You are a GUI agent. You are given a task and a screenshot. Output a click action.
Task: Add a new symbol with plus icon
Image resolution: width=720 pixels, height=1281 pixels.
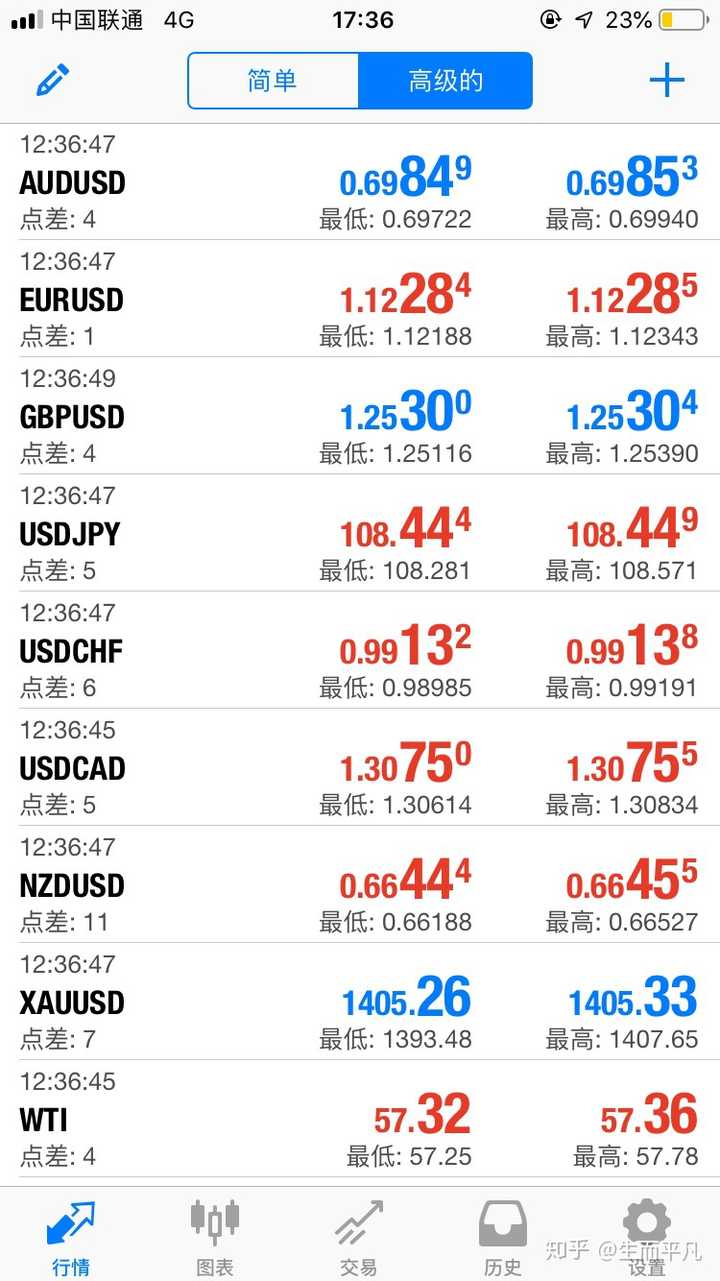[667, 80]
